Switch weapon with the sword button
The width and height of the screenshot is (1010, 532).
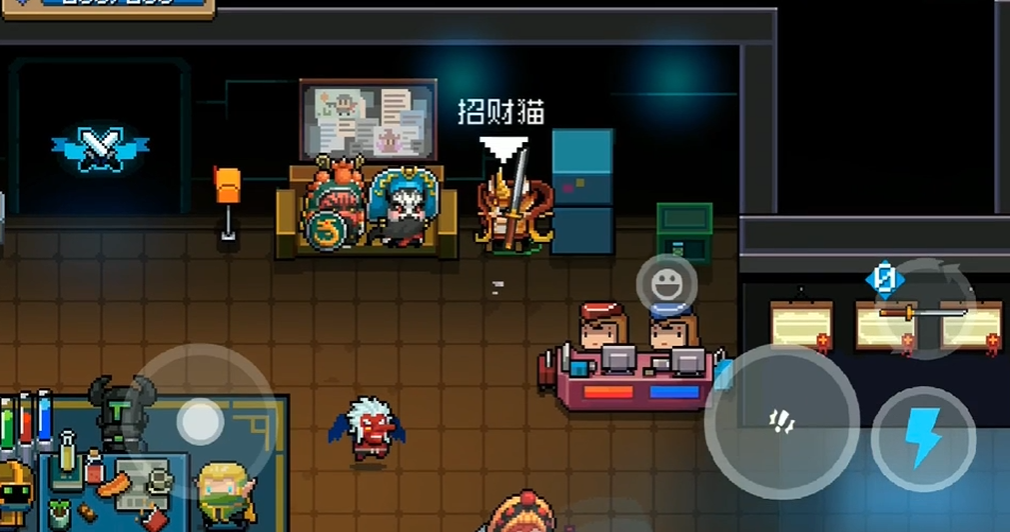pos(924,309)
